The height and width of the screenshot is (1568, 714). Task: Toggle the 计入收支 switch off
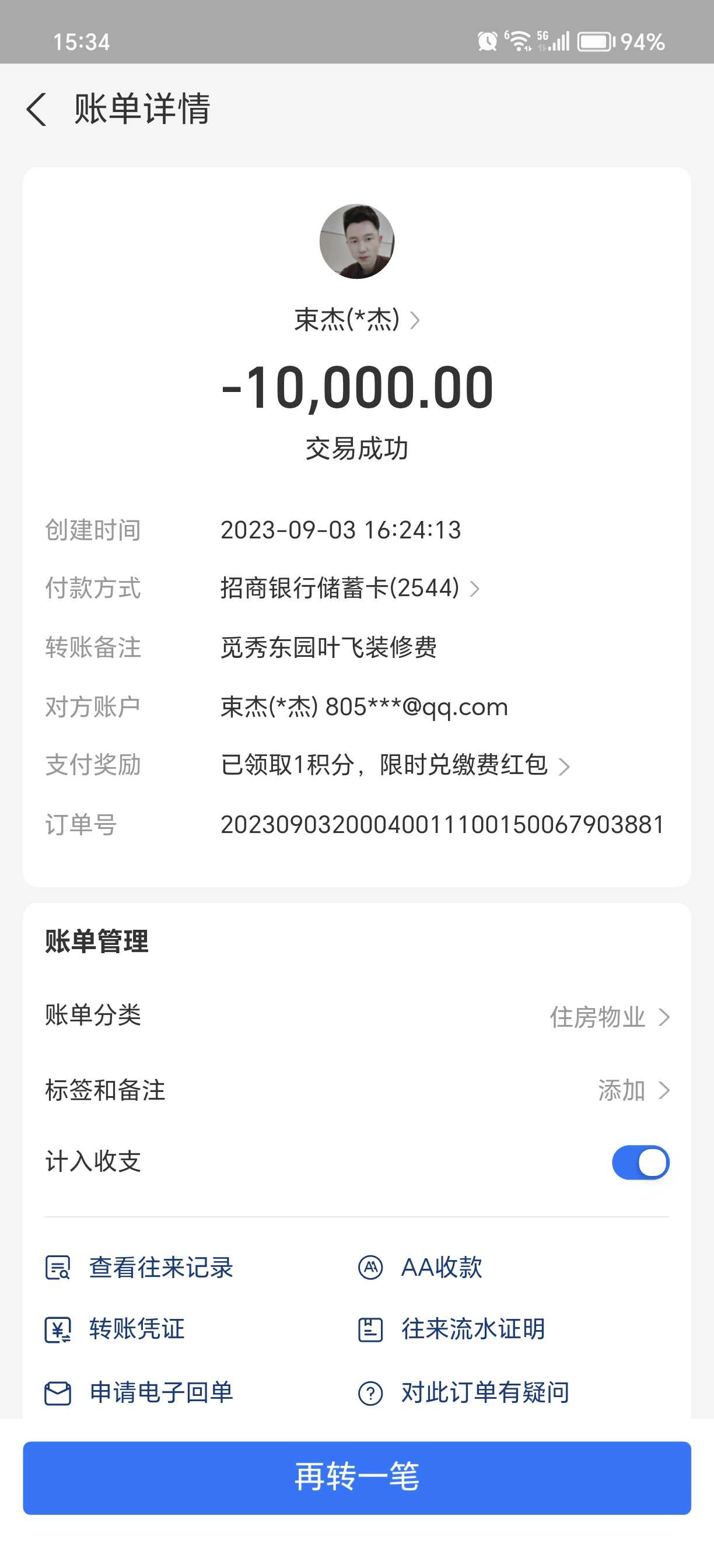point(640,1162)
